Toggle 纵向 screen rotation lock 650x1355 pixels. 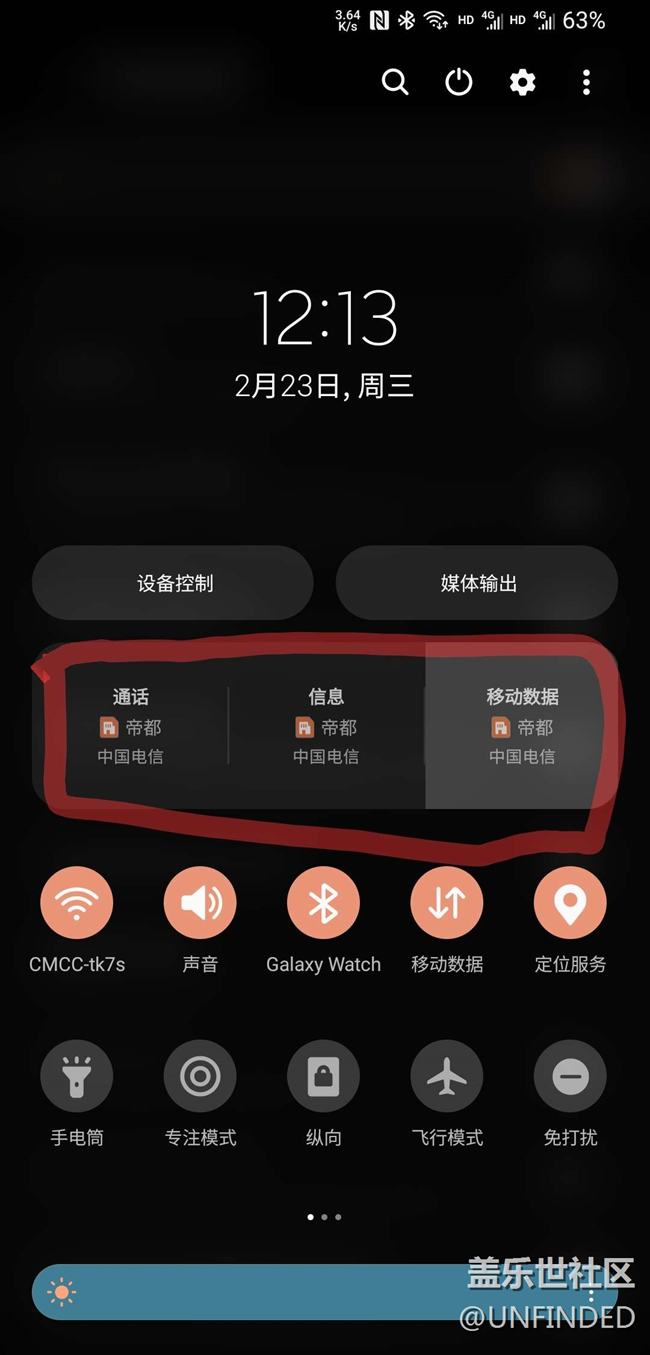point(323,1077)
